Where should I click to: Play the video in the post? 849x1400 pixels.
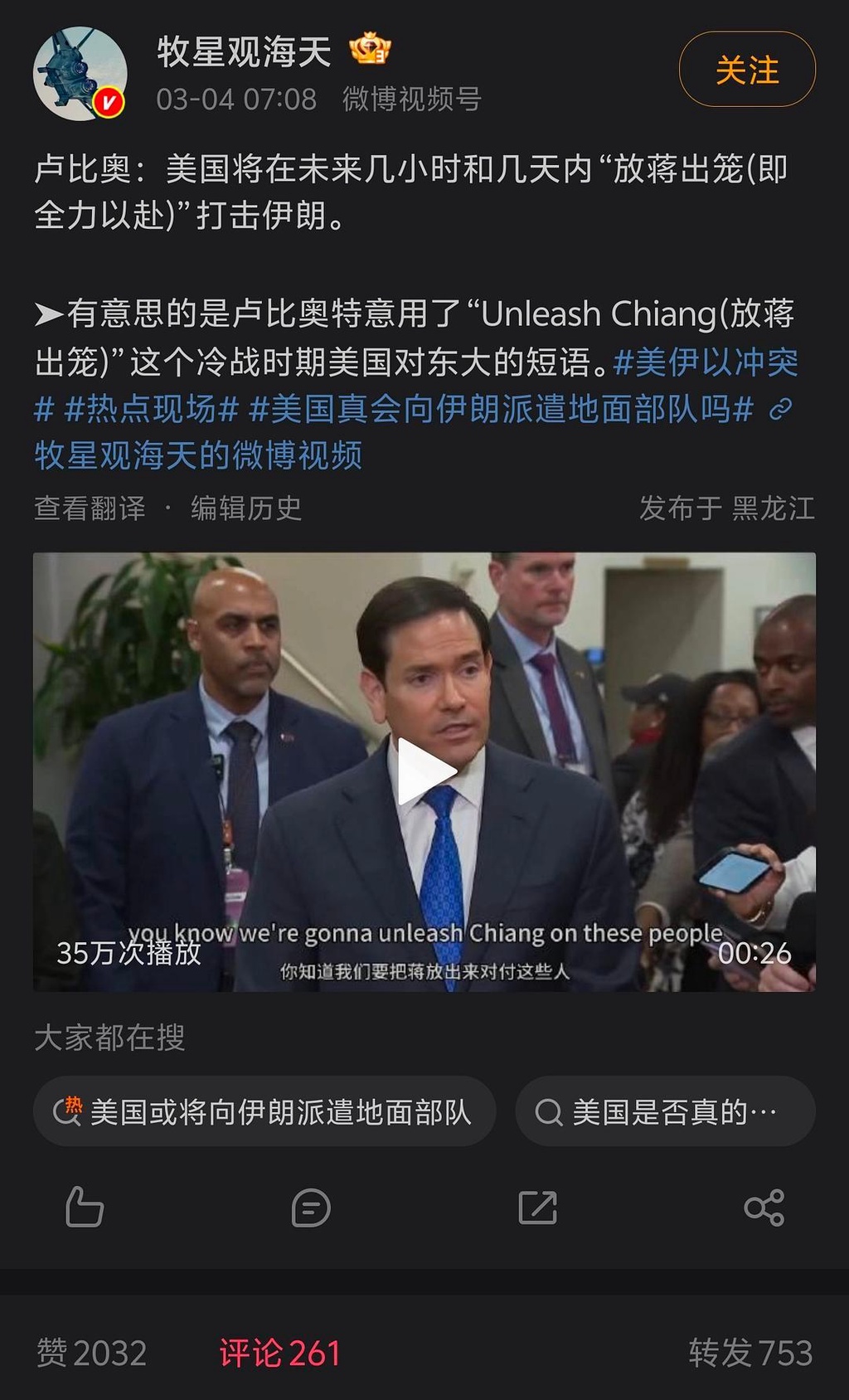pos(424,771)
